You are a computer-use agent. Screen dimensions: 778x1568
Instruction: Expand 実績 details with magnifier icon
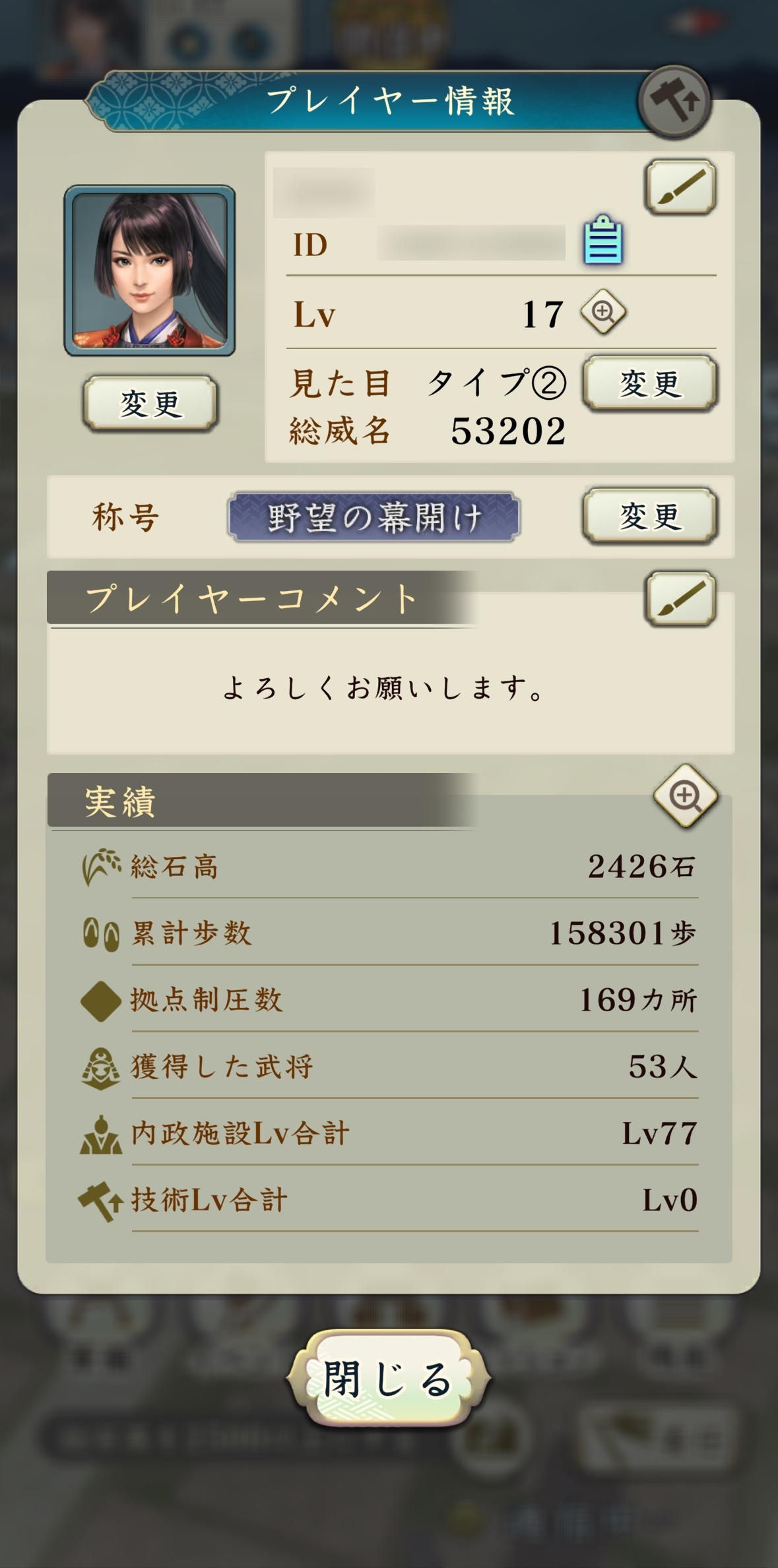pos(686,796)
